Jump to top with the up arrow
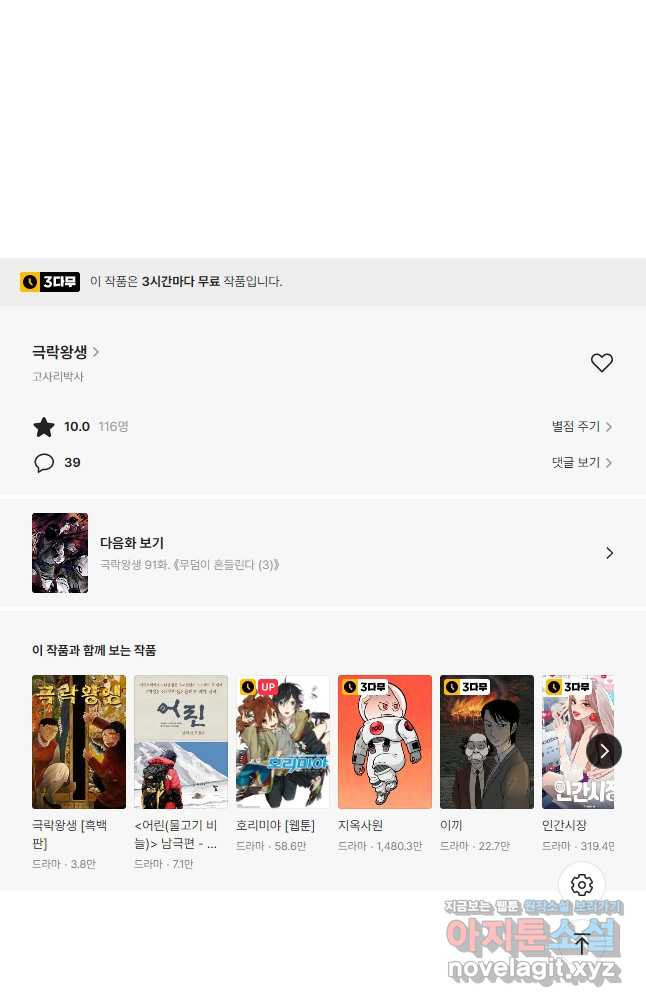This screenshot has height=1007, width=646. click(x=582, y=944)
